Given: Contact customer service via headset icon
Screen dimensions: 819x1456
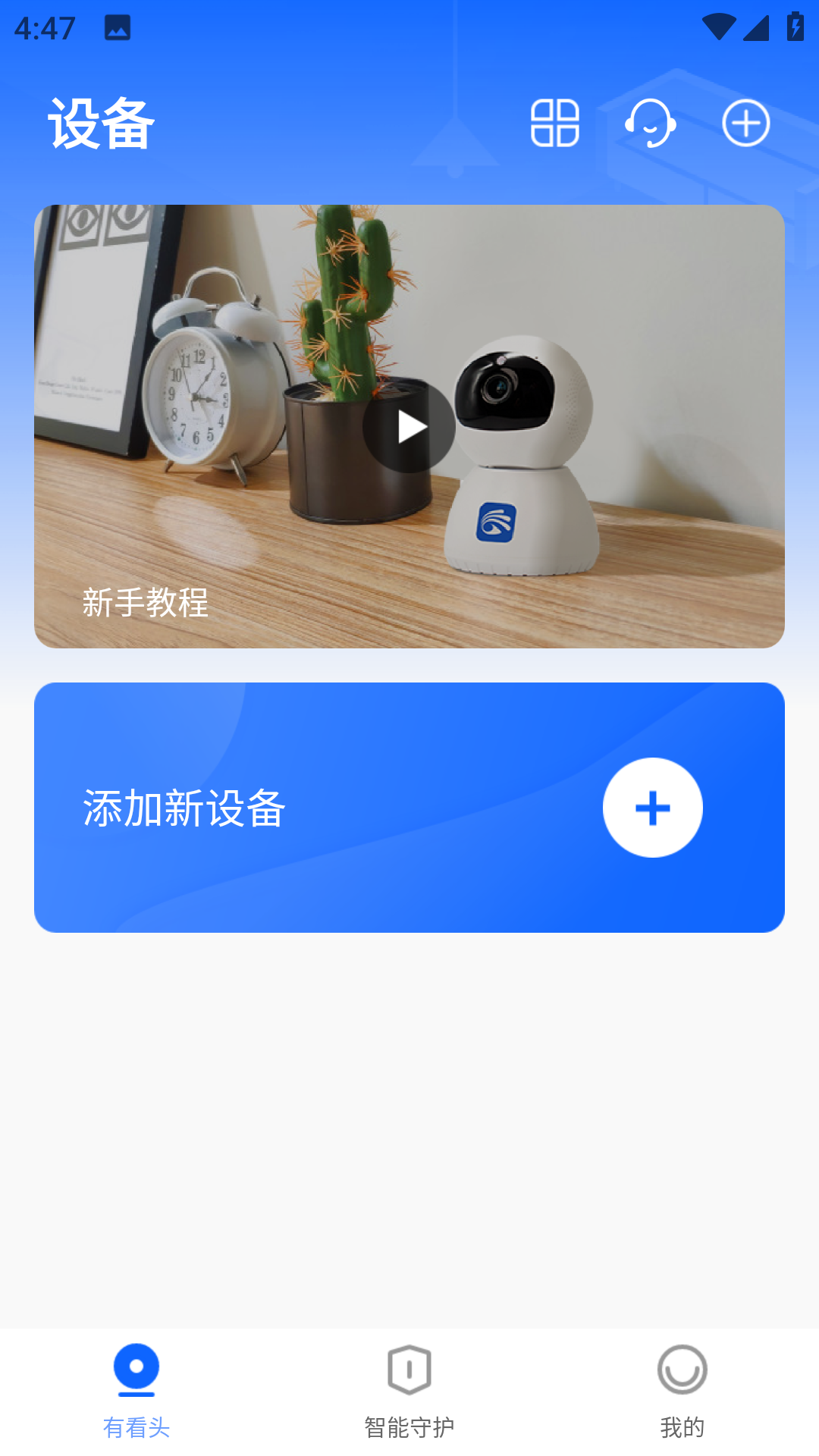Looking at the screenshot, I should point(651,123).
